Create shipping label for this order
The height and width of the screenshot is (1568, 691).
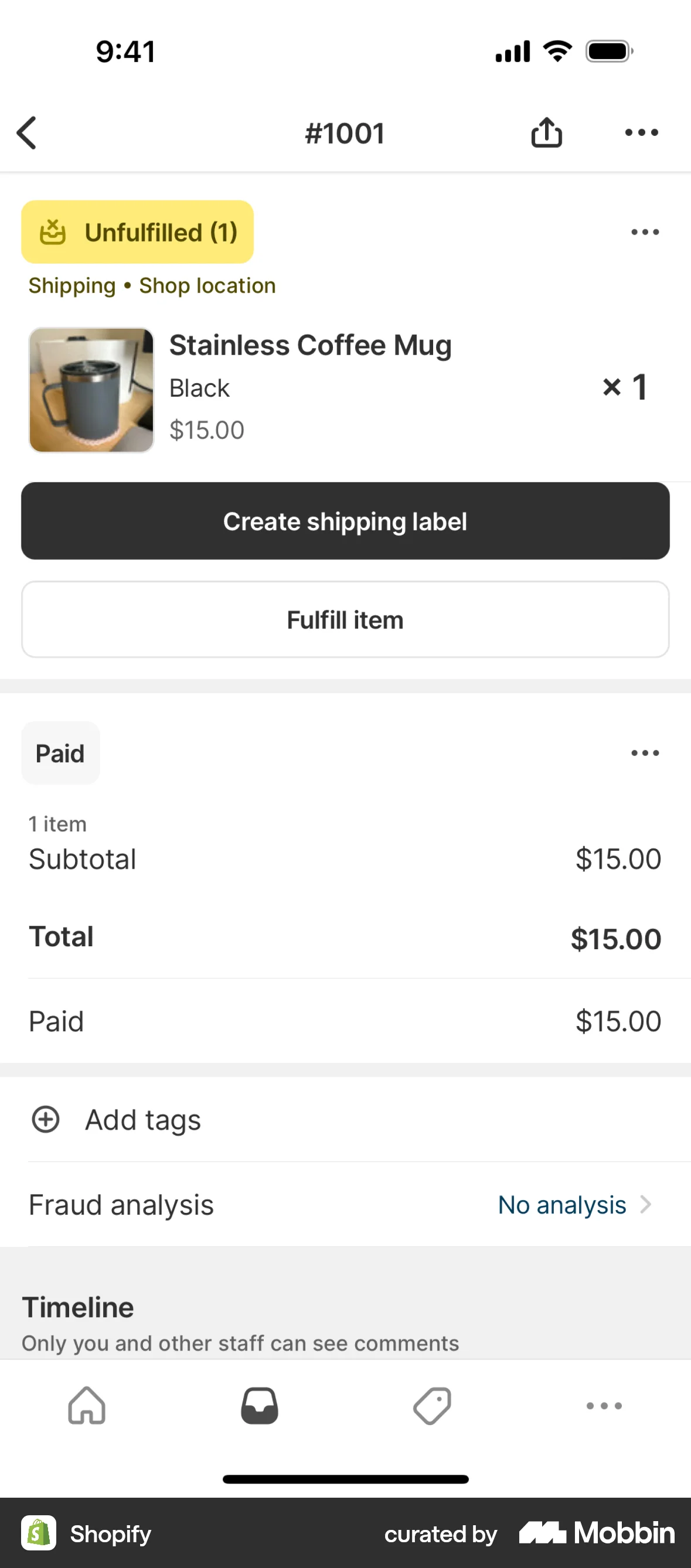[x=345, y=521]
